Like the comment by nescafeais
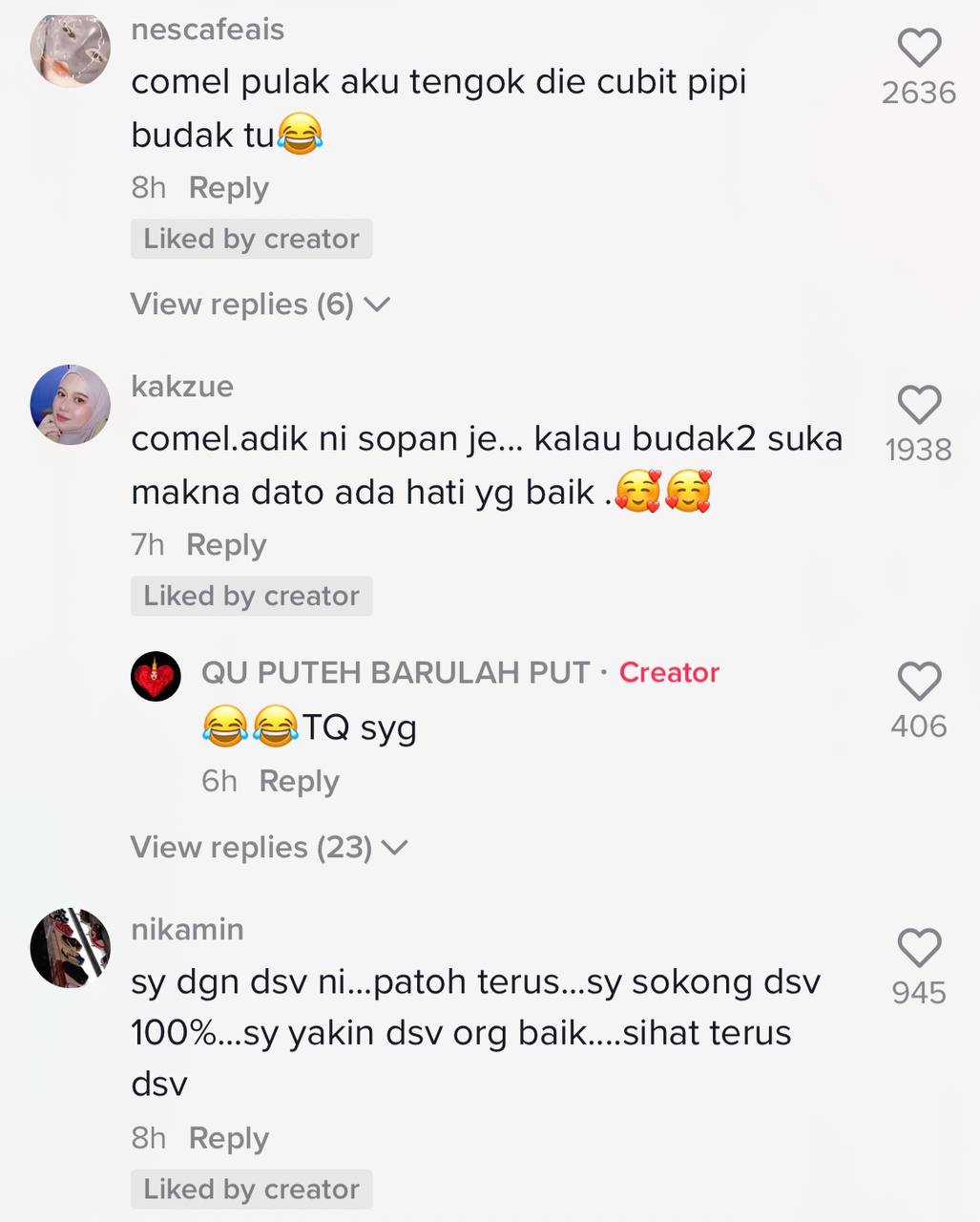980x1222 pixels. click(x=919, y=49)
